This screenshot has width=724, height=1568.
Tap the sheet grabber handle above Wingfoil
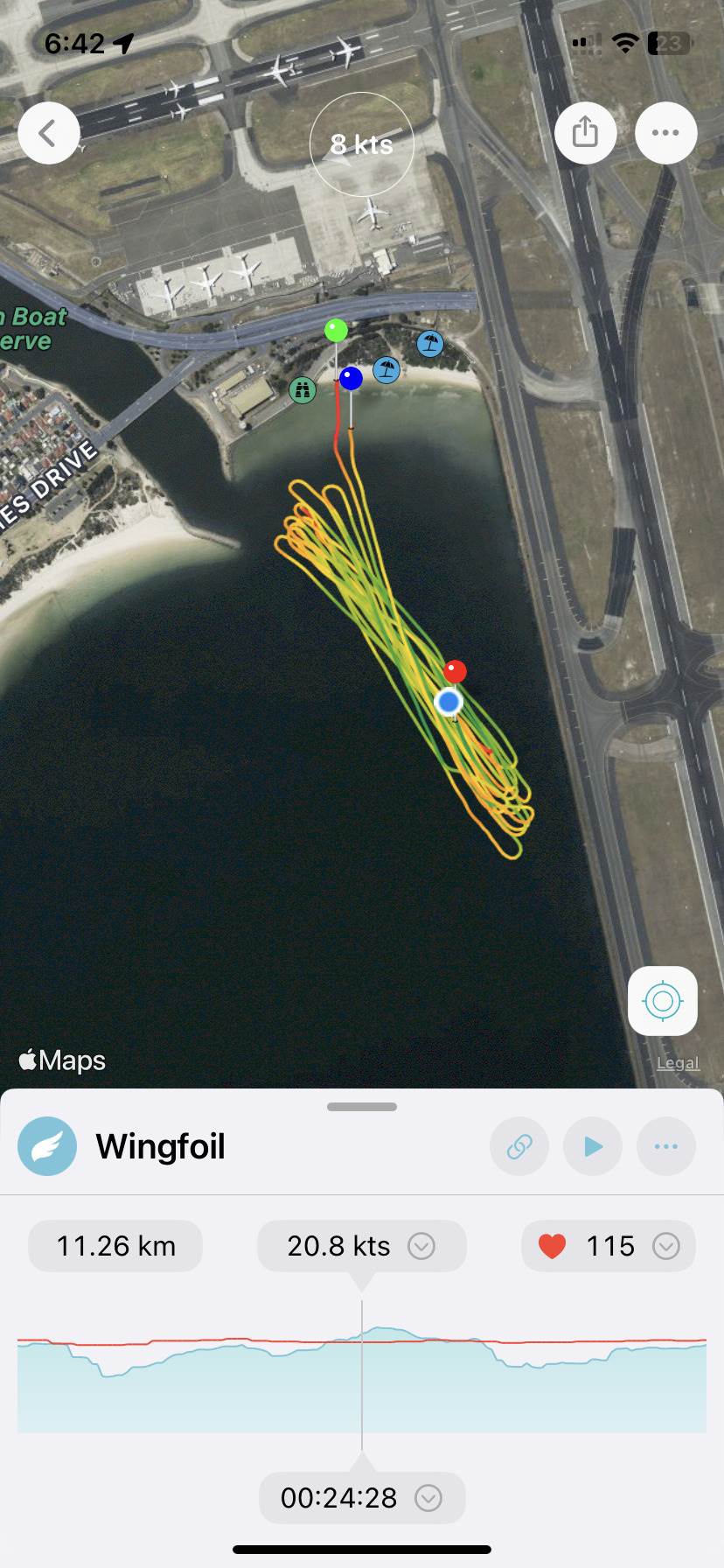(361, 1107)
